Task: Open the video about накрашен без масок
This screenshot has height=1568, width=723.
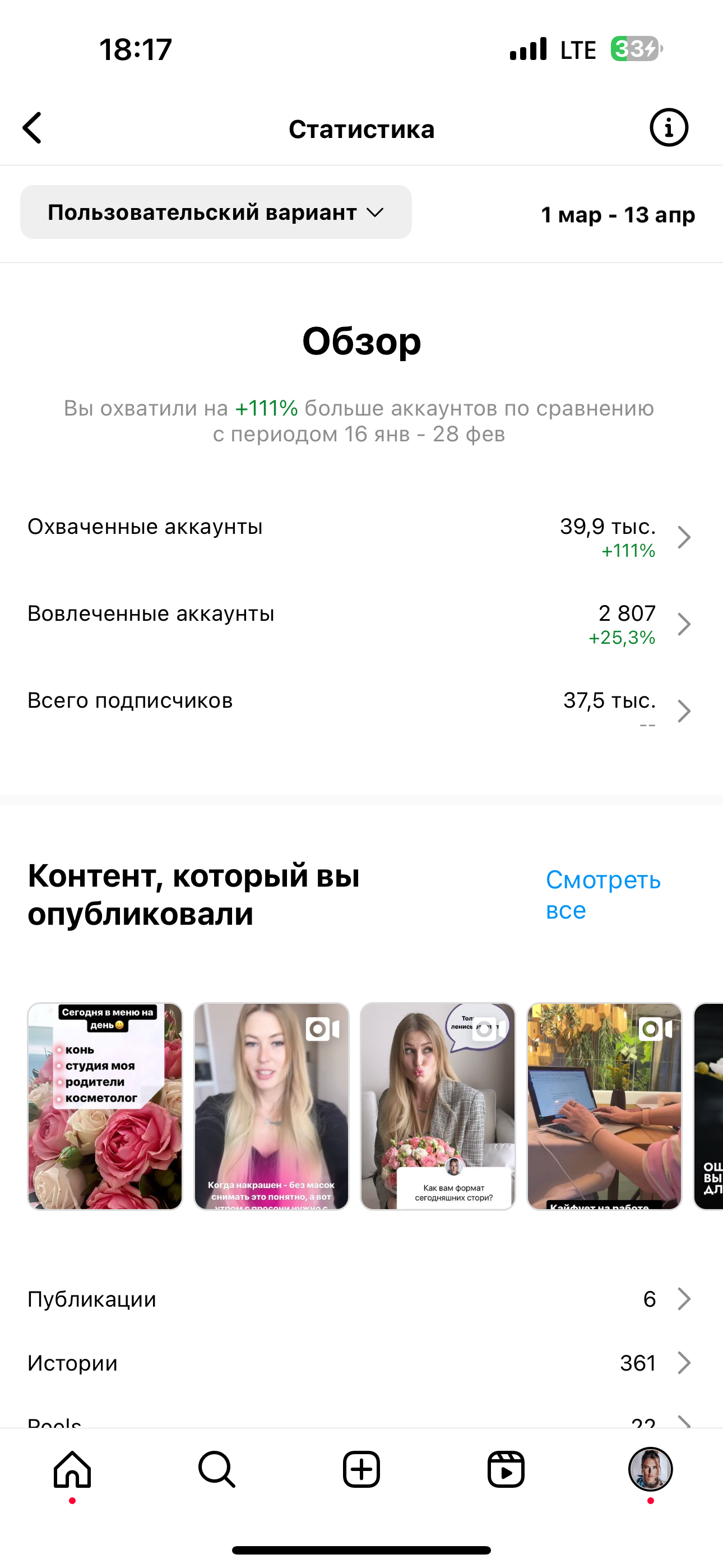Action: [271, 1106]
